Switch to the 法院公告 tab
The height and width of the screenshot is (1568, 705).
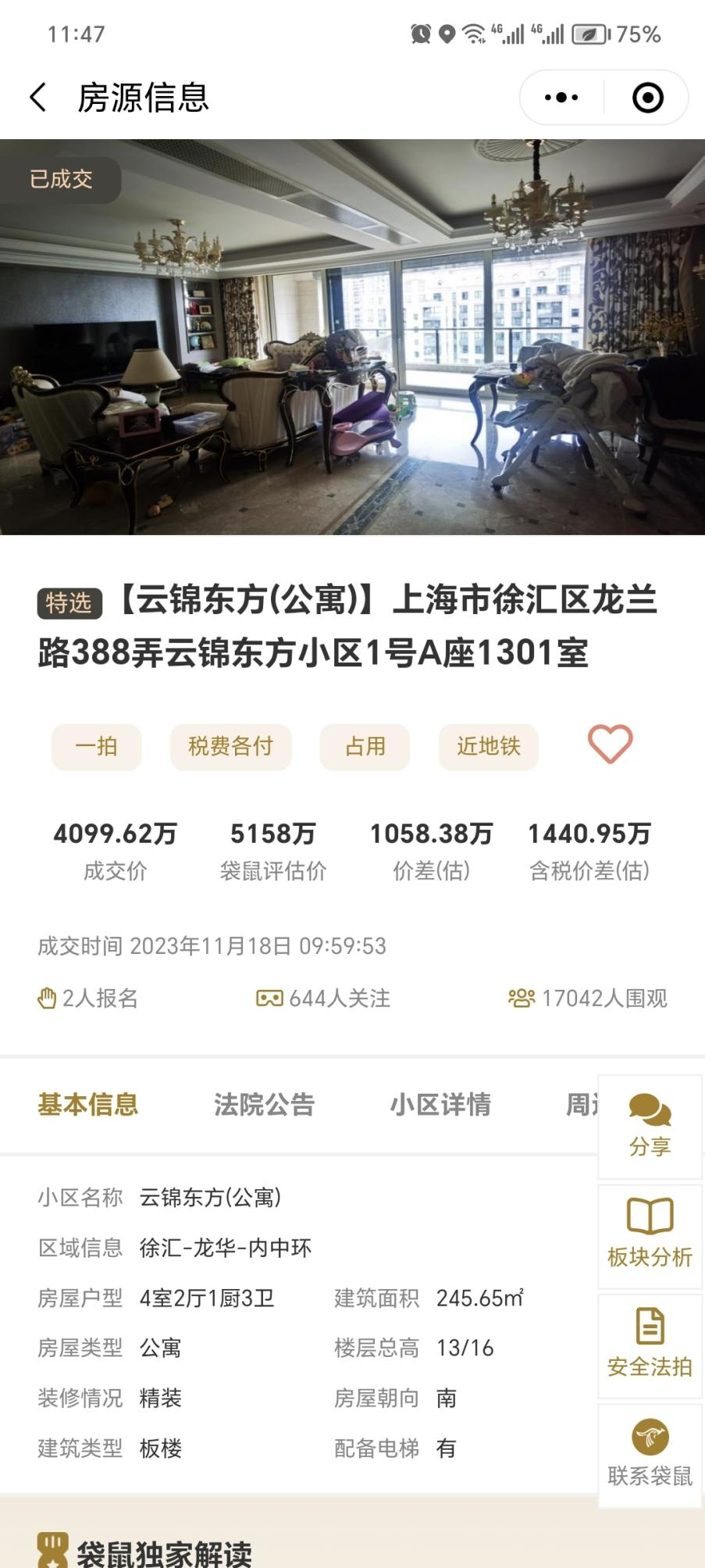(263, 1105)
